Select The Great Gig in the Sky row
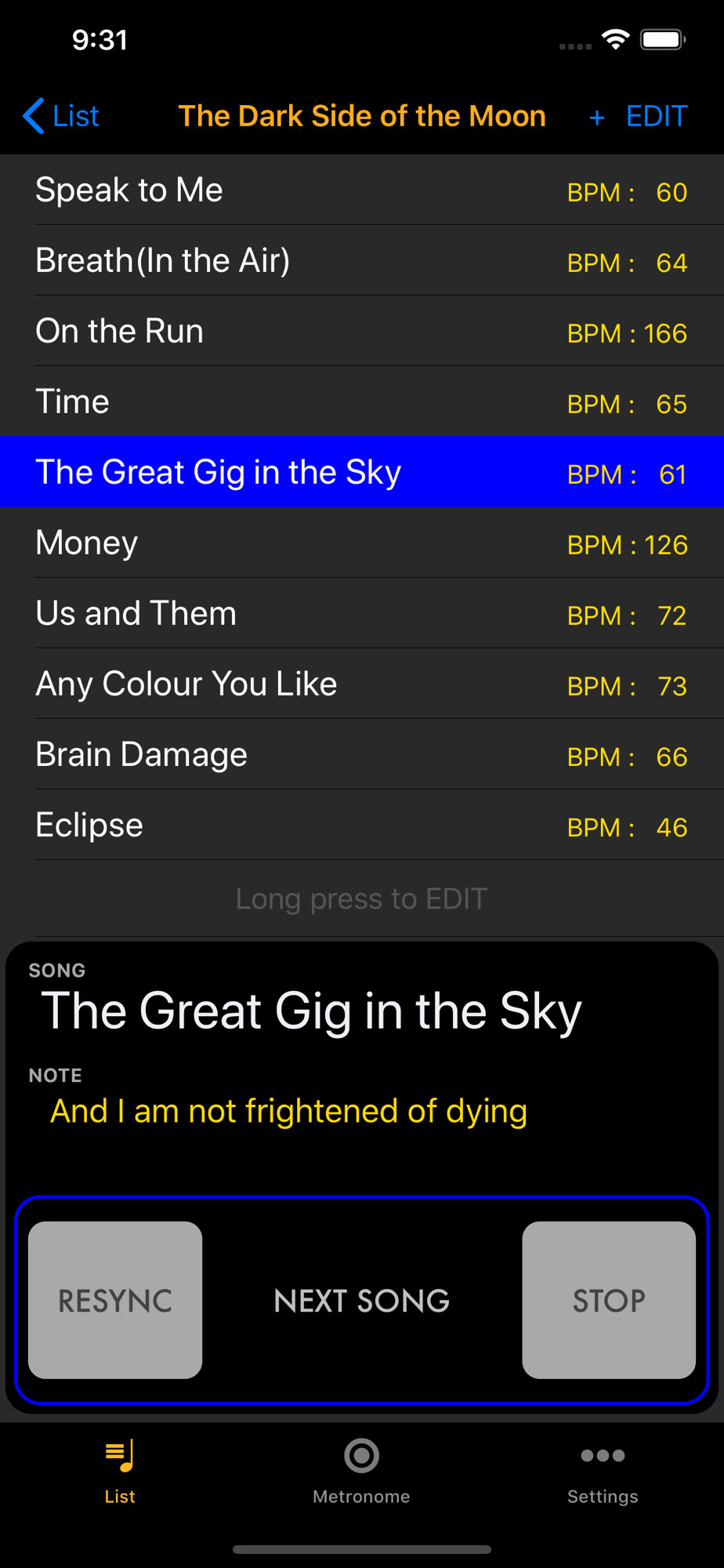This screenshot has height=1568, width=724. pos(362,472)
